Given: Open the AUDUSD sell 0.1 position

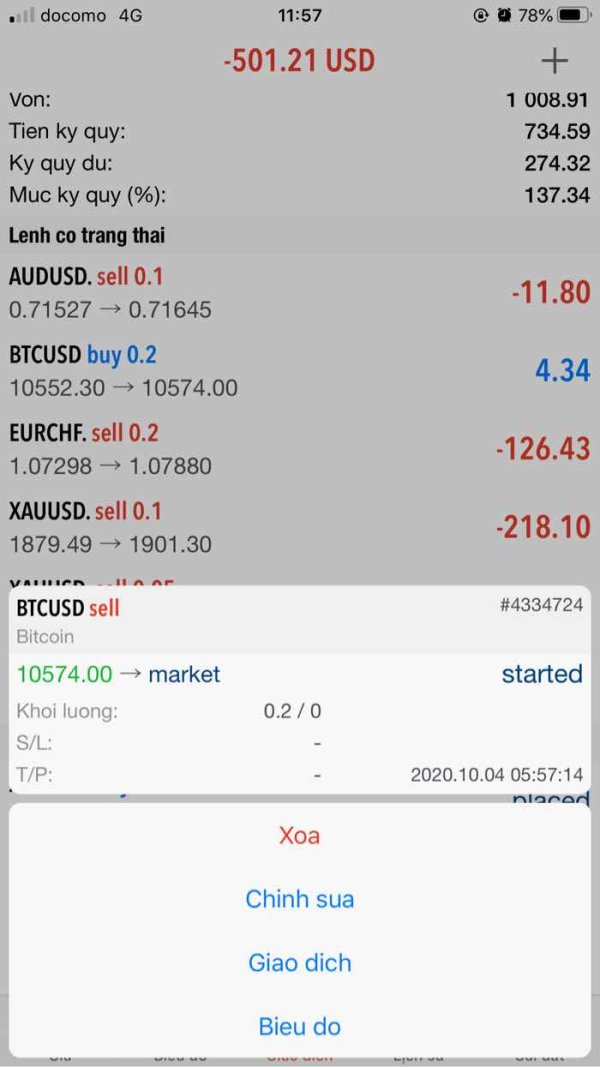Looking at the screenshot, I should [299, 293].
